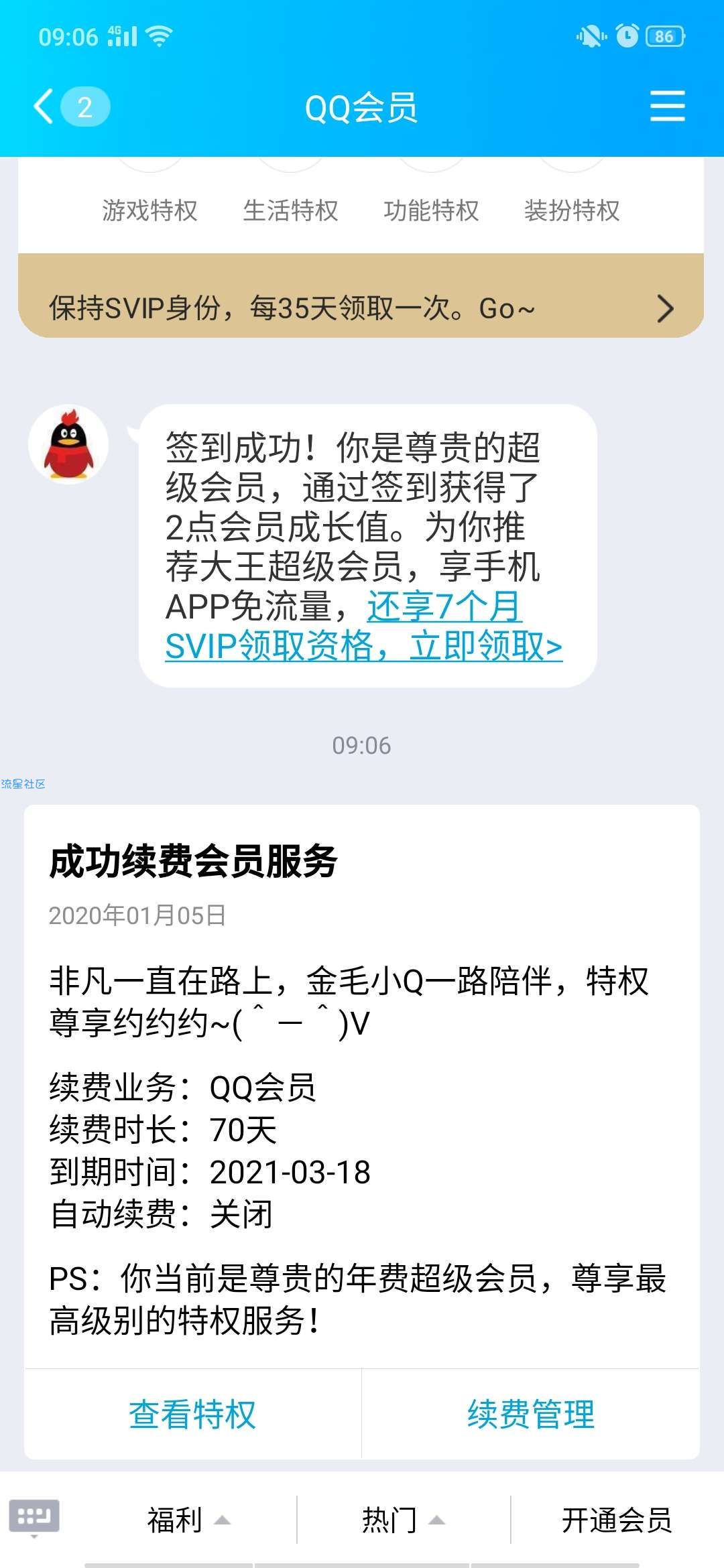
Task: Open the QQ会员 menu icon
Action: point(667,107)
